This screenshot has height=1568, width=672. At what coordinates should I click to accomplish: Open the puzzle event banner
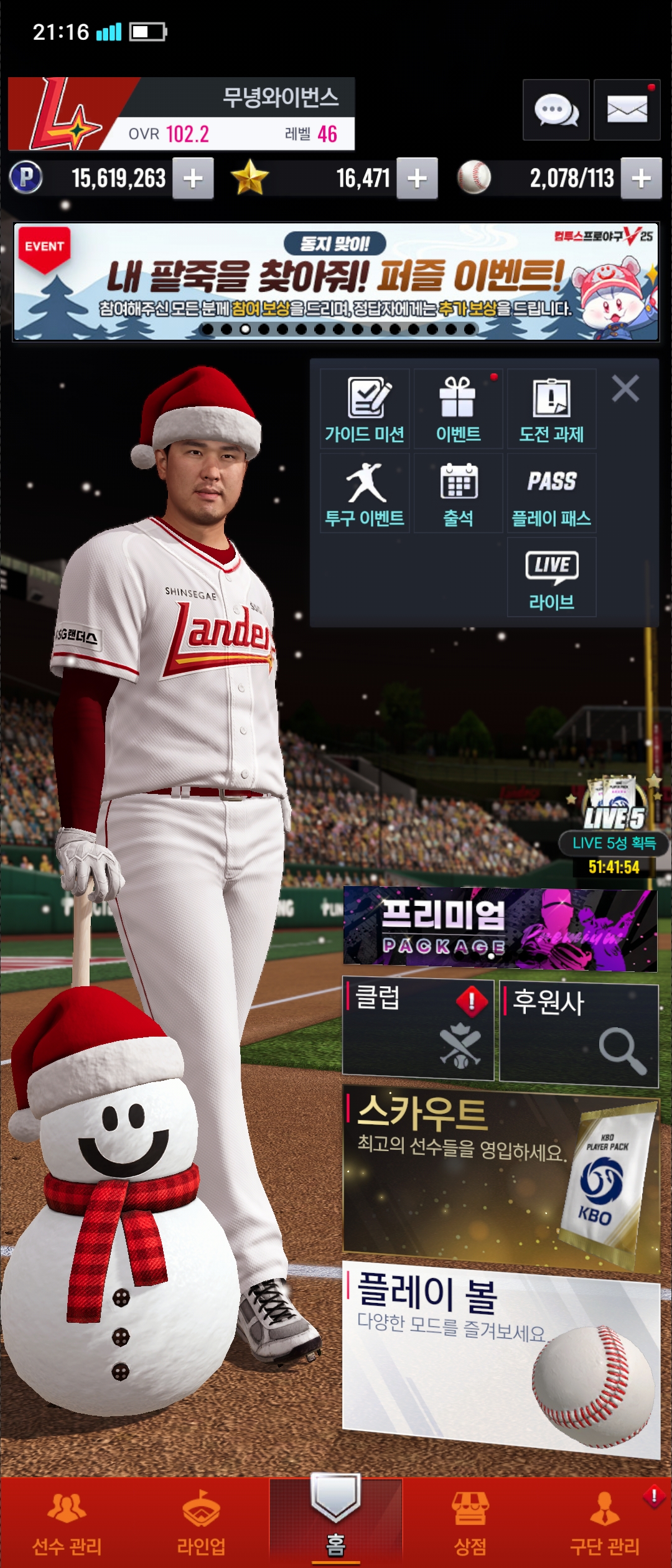(x=336, y=281)
